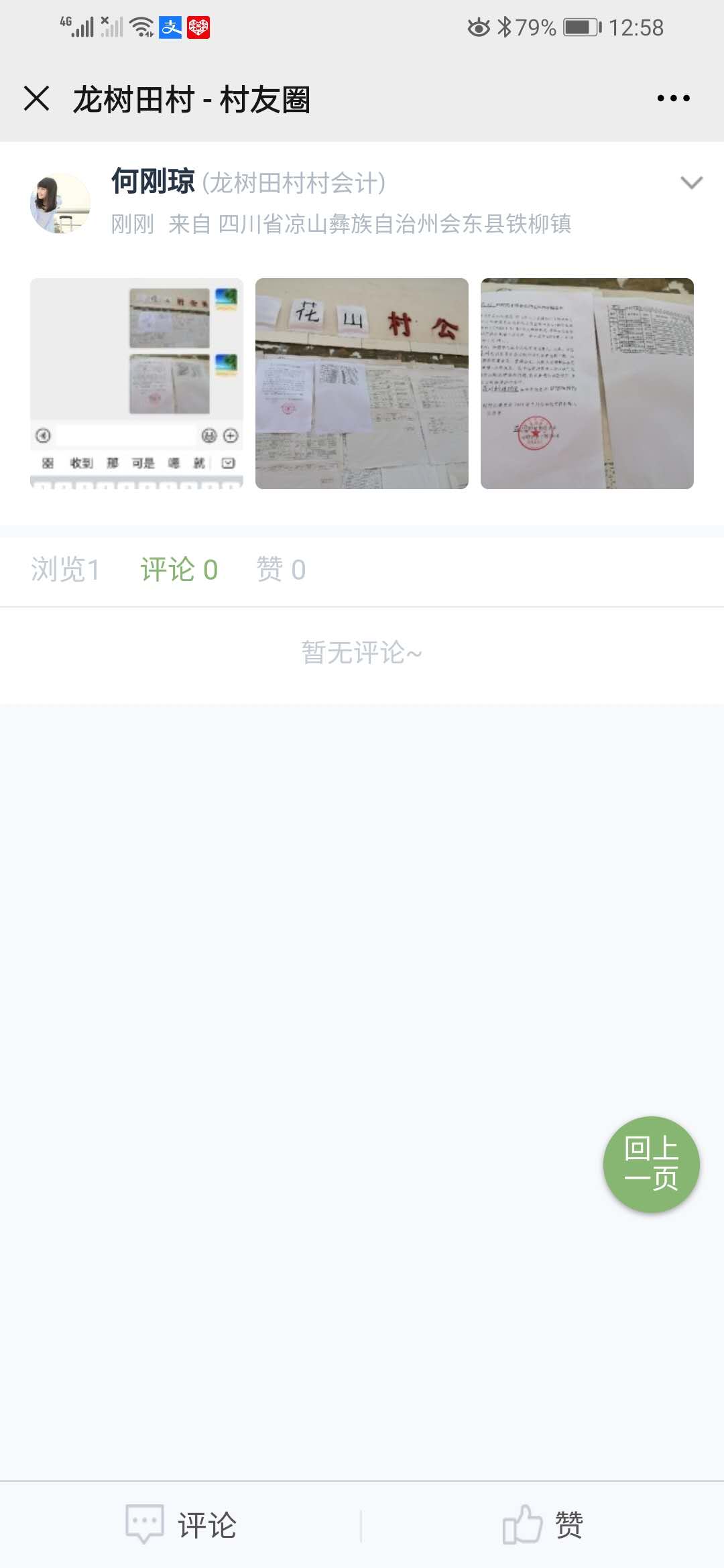Switch to the 赞 0 tab
This screenshot has width=724, height=1568.
coord(281,570)
